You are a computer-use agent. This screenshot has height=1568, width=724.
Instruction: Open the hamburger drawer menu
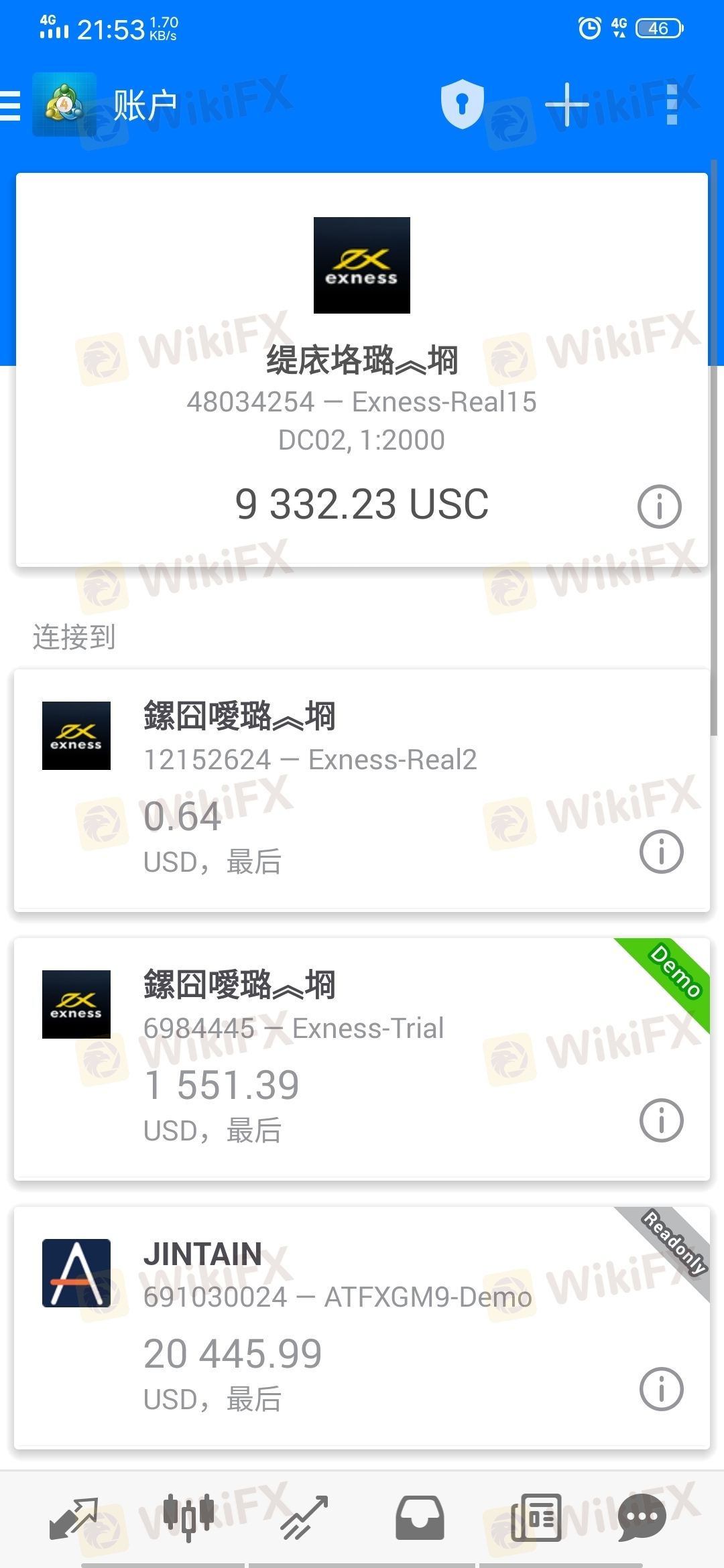point(12,106)
